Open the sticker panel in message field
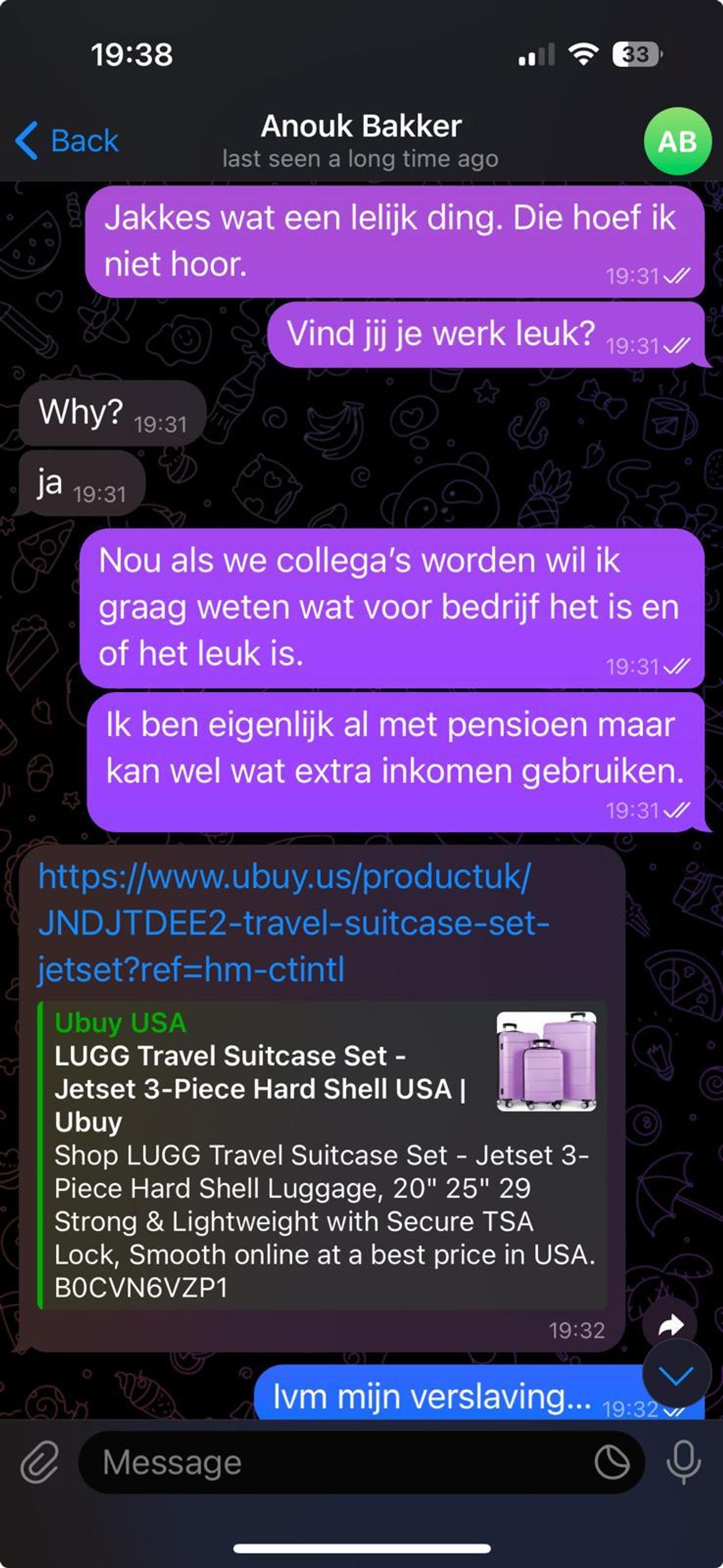Viewport: 723px width, 1568px height. (x=612, y=1462)
